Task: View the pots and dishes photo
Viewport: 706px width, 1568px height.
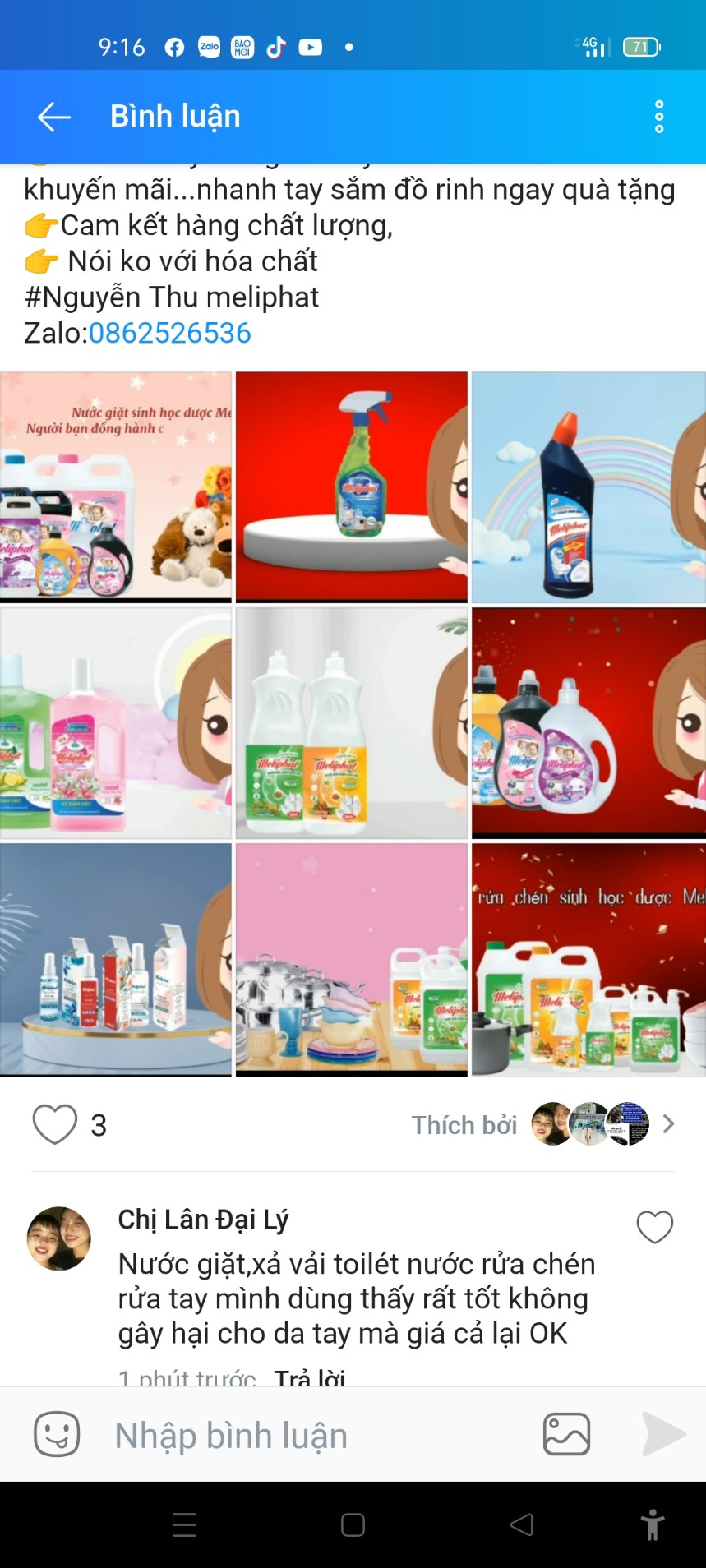Action: 351,959
